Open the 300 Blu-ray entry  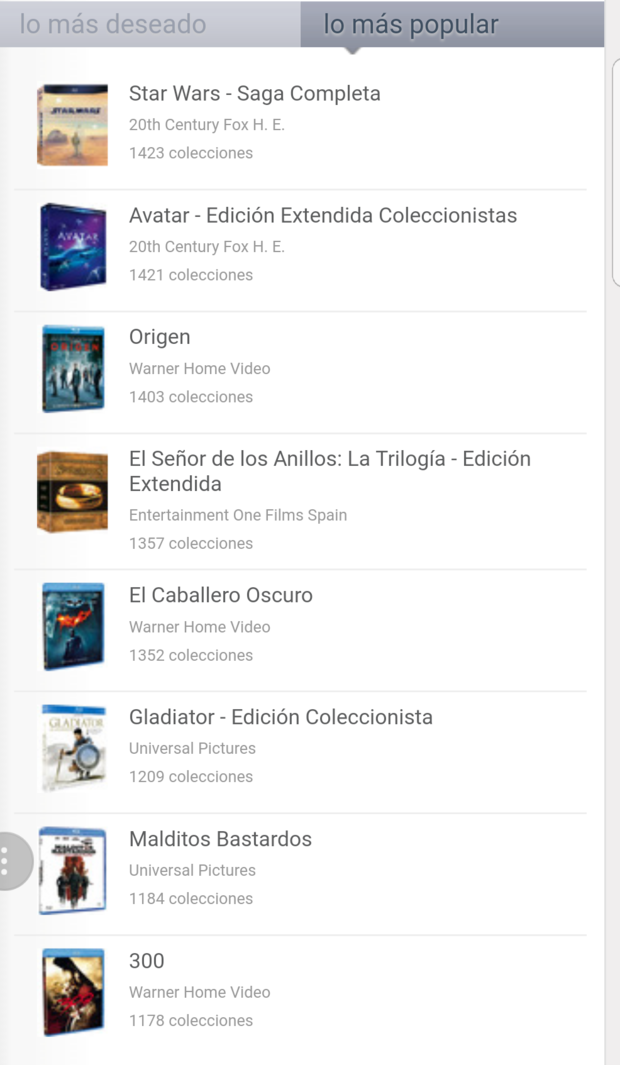coord(147,962)
